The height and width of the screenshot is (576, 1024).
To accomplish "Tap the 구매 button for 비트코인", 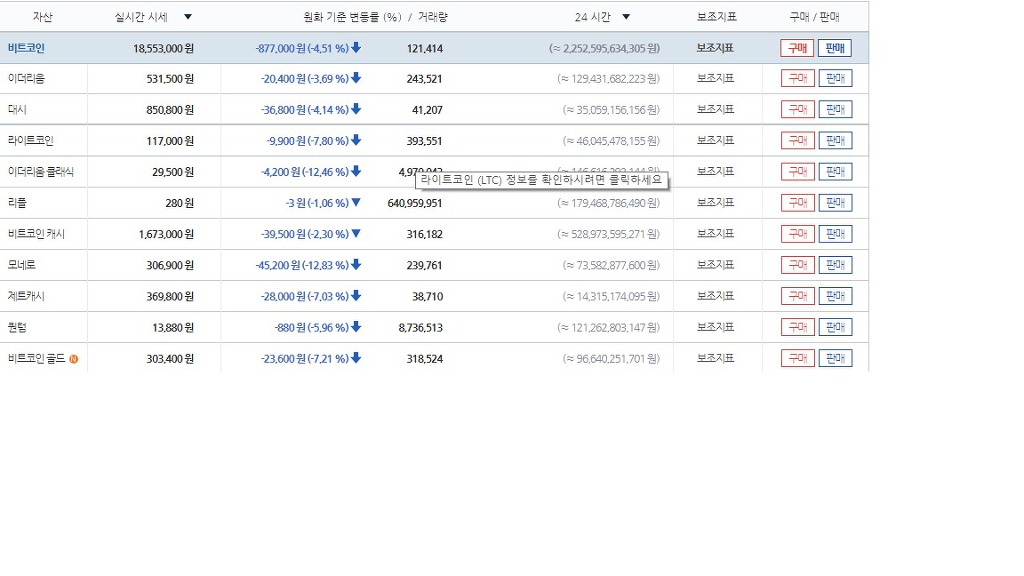I will 797,48.
